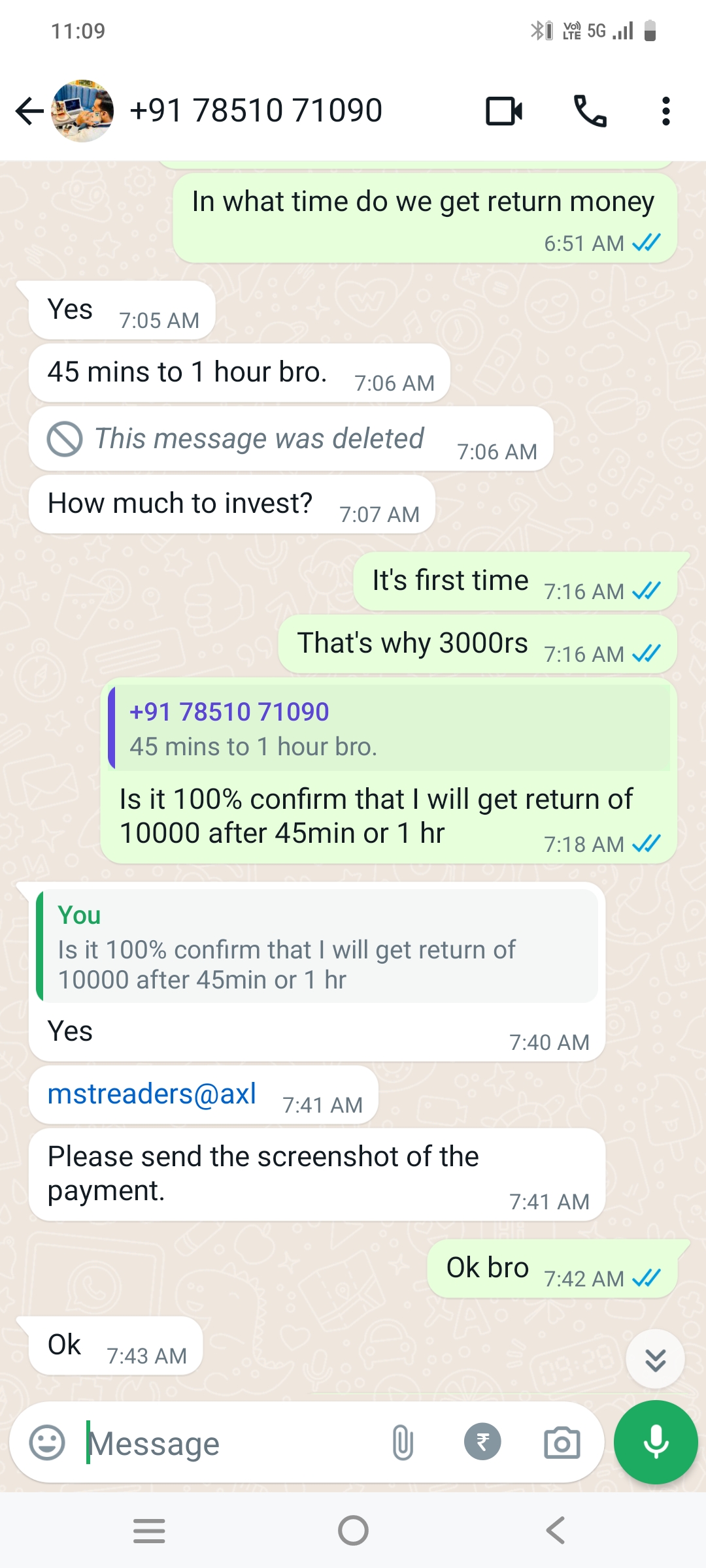Open recent apps from navigation bar
This screenshot has height=1568, width=706.
click(149, 1530)
